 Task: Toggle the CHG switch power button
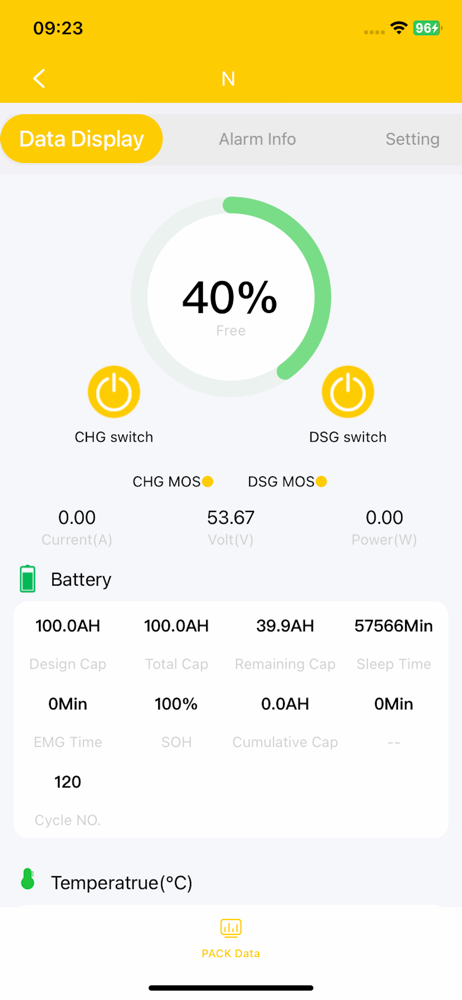[x=114, y=392]
